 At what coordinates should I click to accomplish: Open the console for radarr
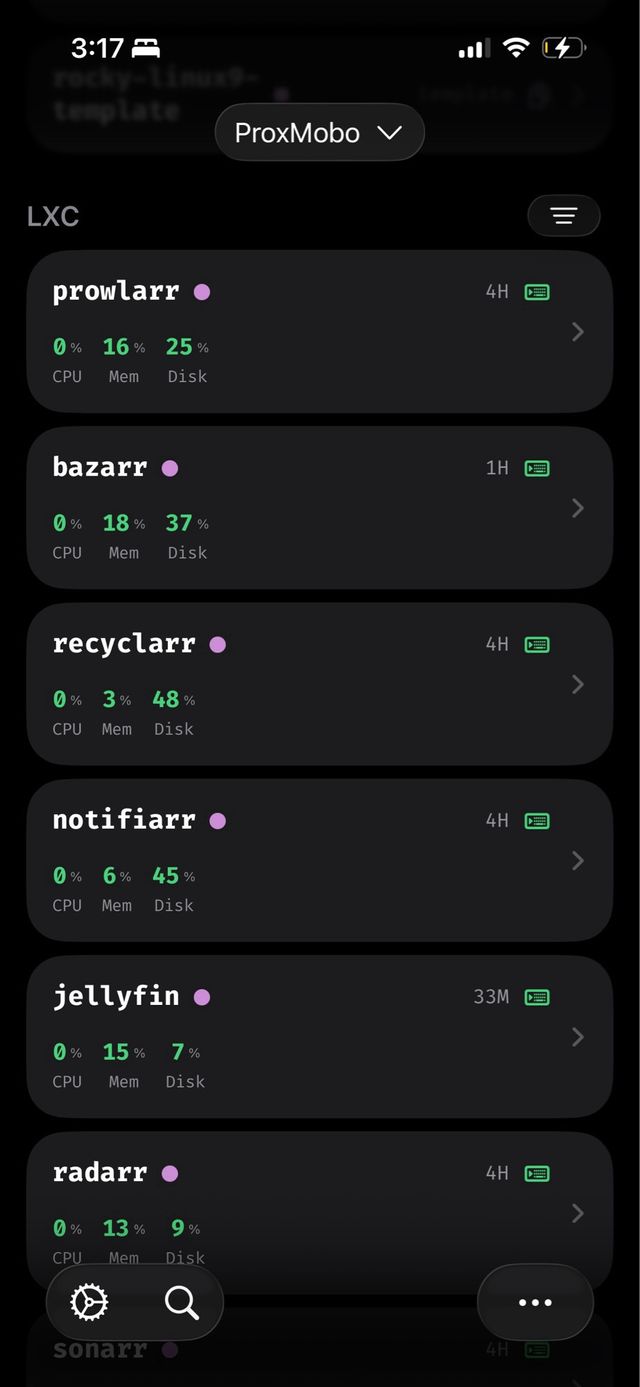(x=537, y=1173)
